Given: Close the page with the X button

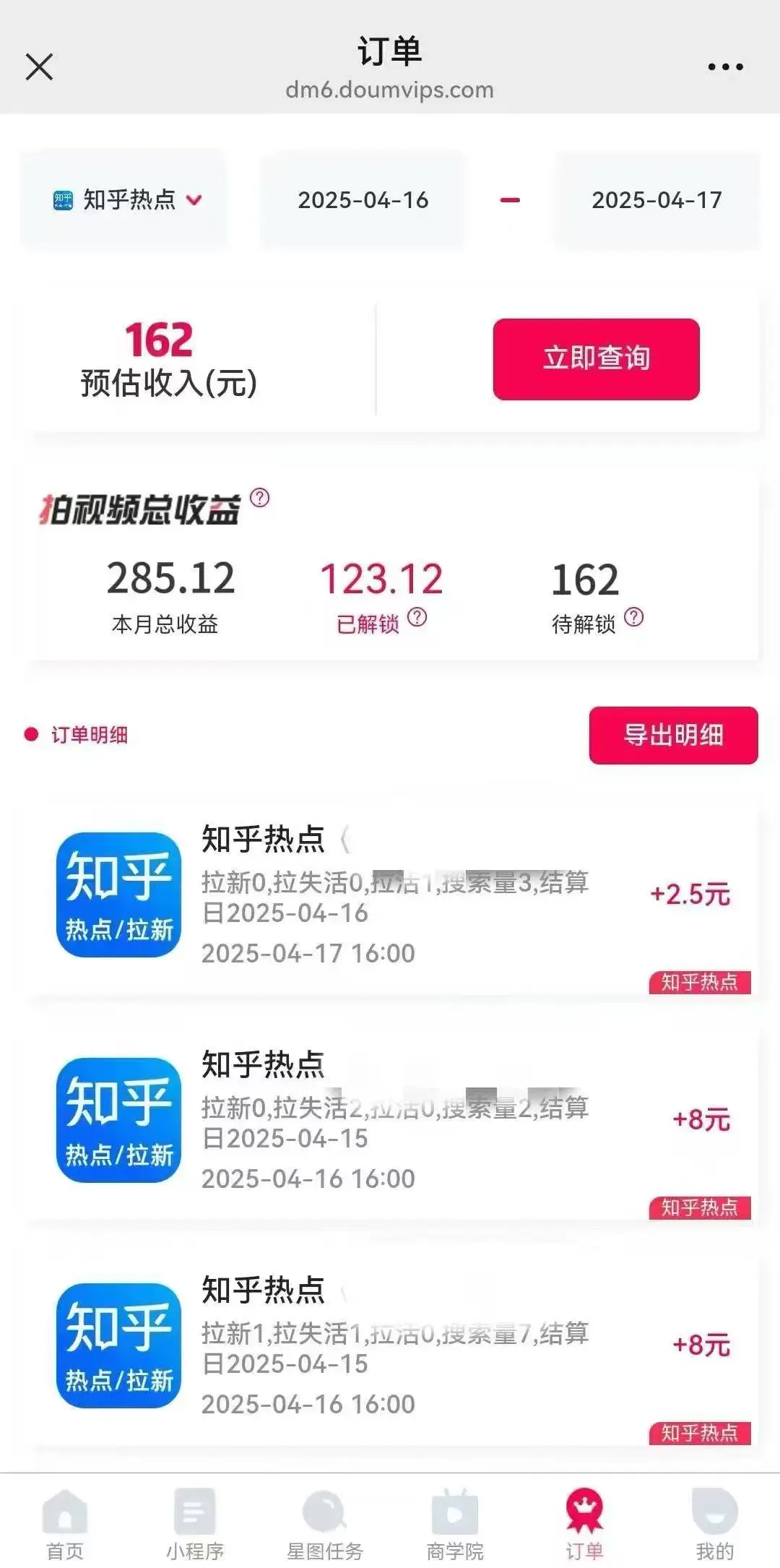Looking at the screenshot, I should coord(39,66).
